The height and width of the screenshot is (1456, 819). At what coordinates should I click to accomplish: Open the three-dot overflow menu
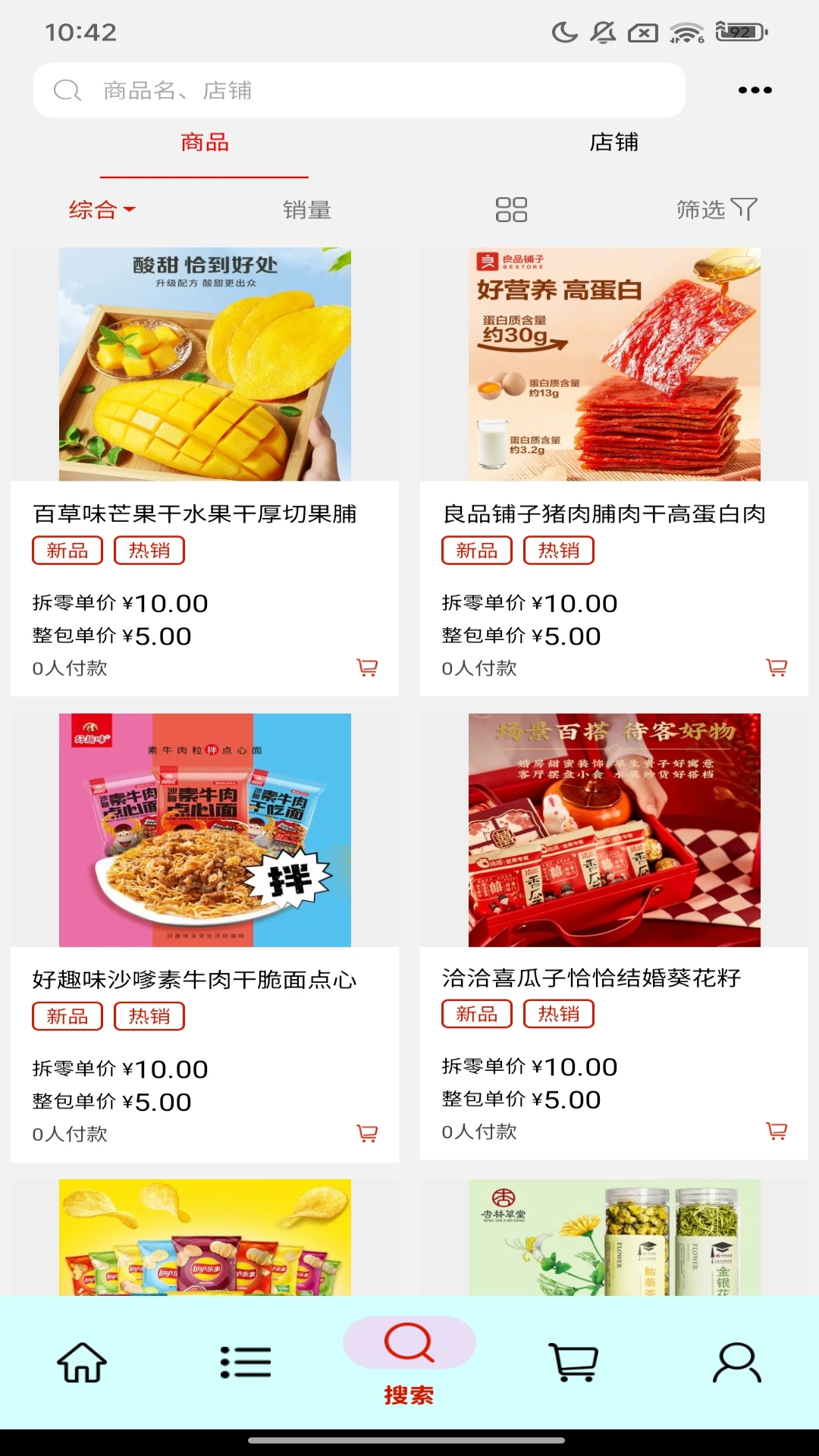coord(755,90)
